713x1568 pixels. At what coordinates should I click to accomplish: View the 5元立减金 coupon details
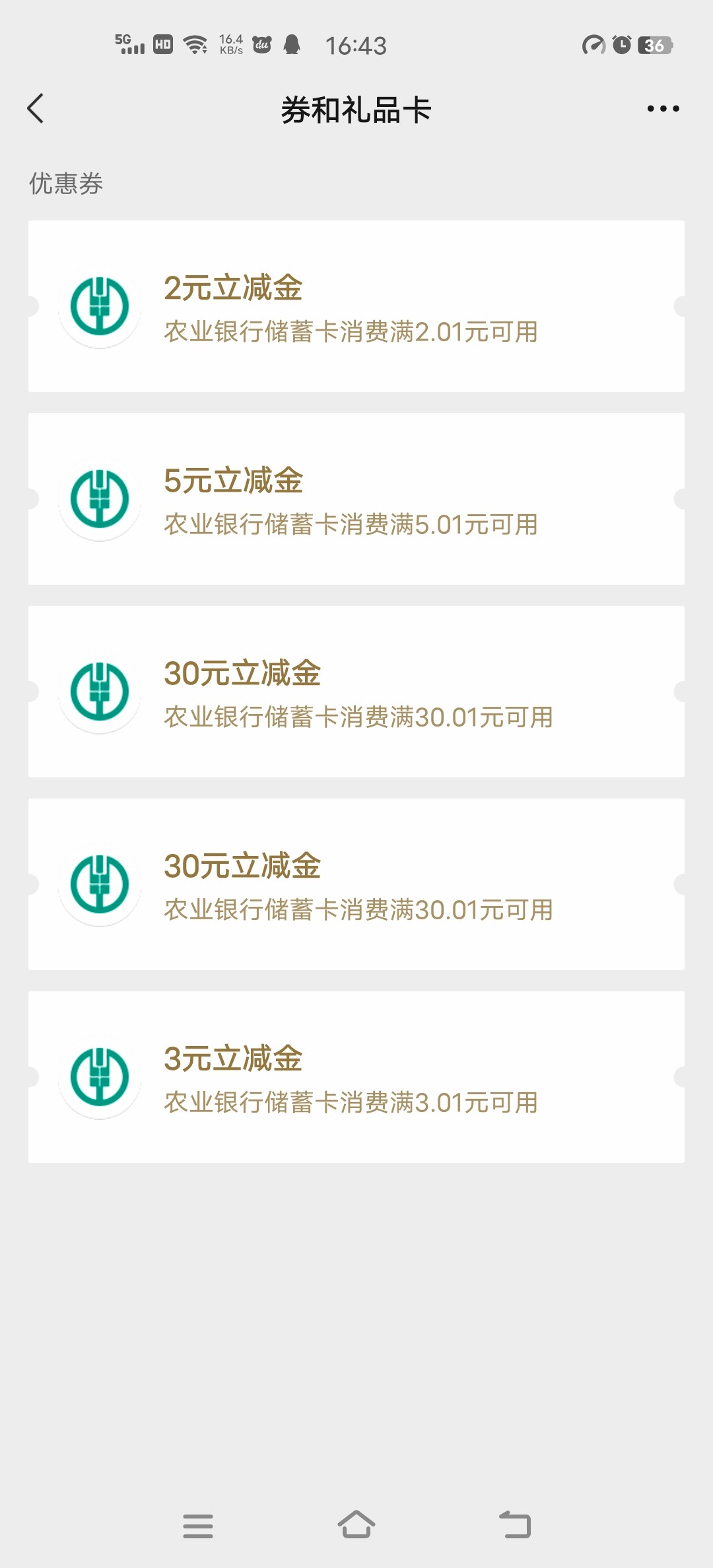(356, 499)
